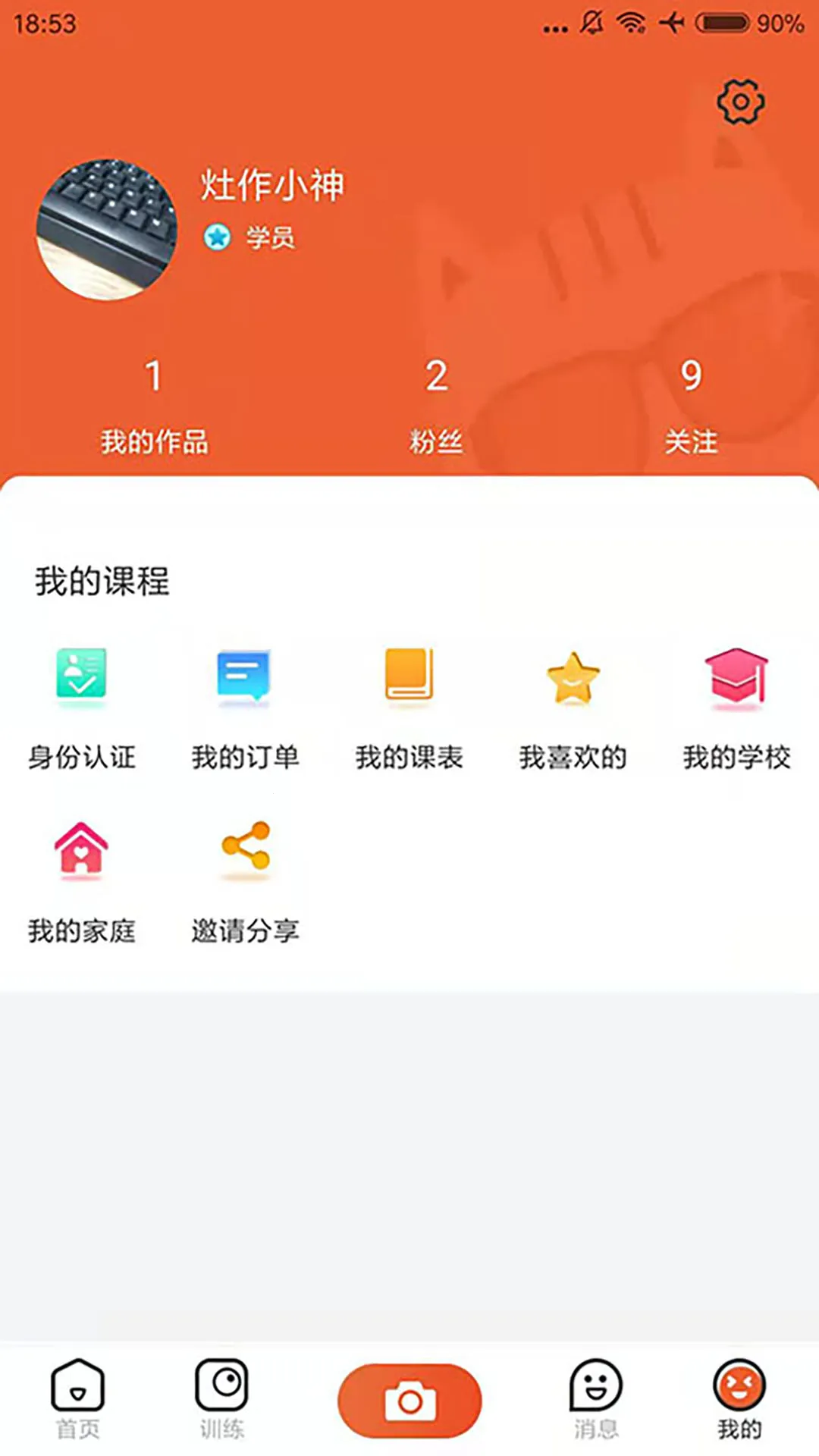Select the 我的订单 orders icon
819x1456 pixels.
tap(244, 679)
